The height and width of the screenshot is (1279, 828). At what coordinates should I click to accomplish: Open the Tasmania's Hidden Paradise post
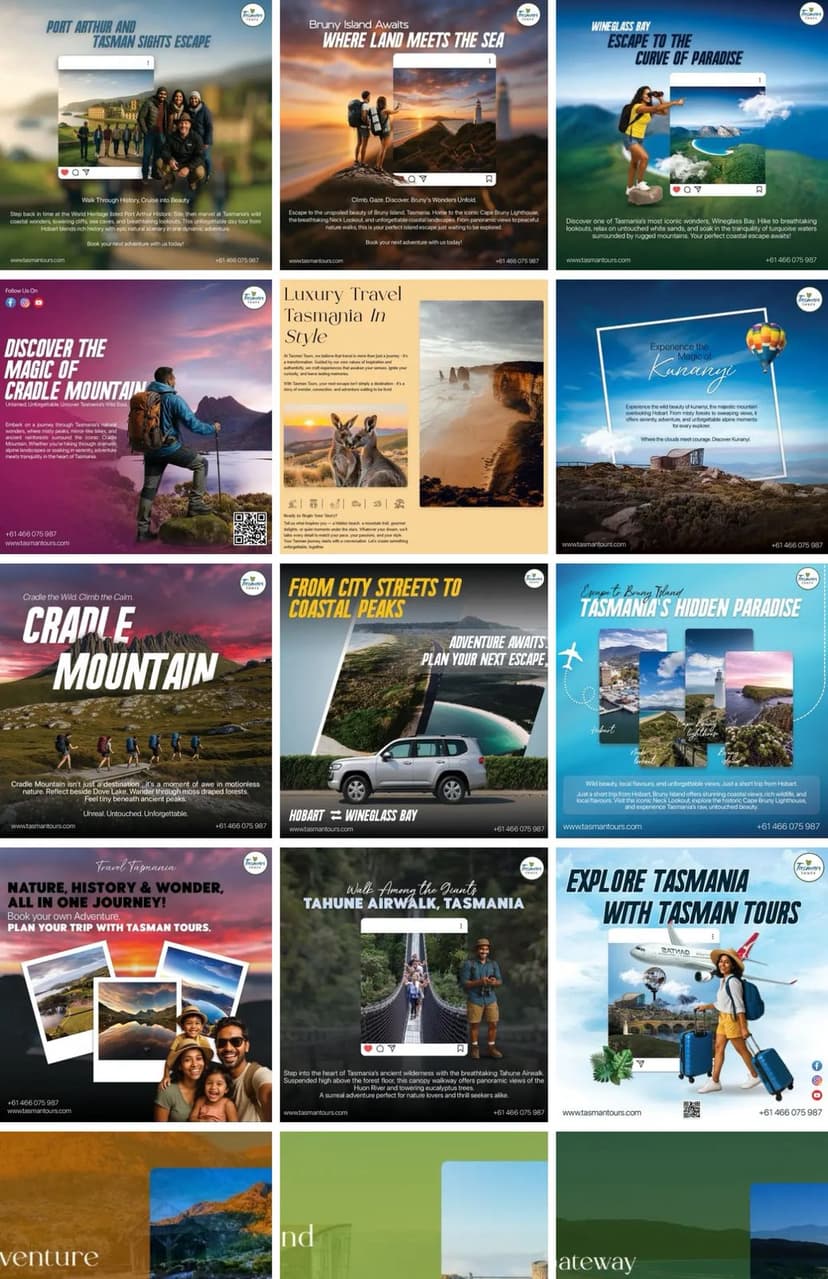pyautogui.click(x=691, y=700)
